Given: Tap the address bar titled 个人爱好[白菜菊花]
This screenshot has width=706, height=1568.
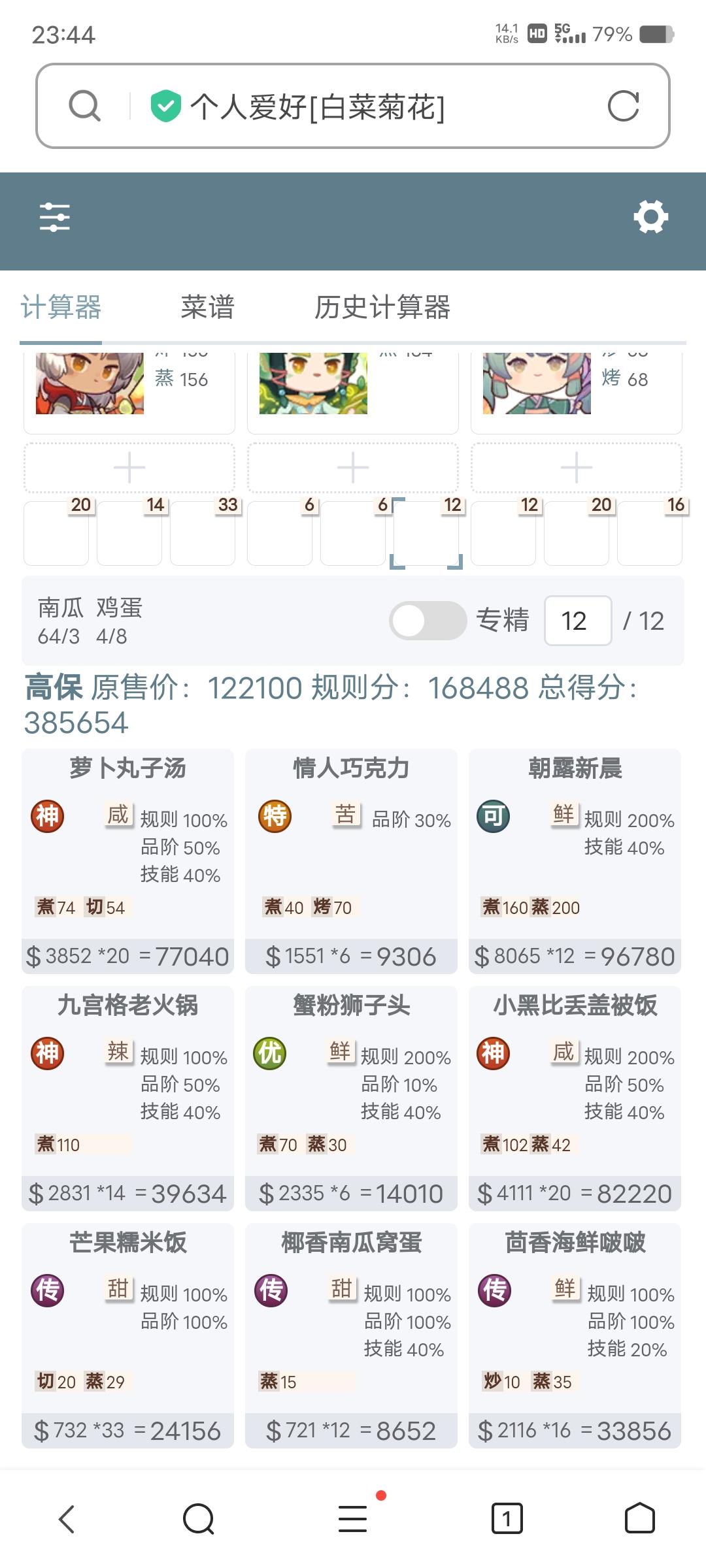Looking at the screenshot, I should [353, 106].
